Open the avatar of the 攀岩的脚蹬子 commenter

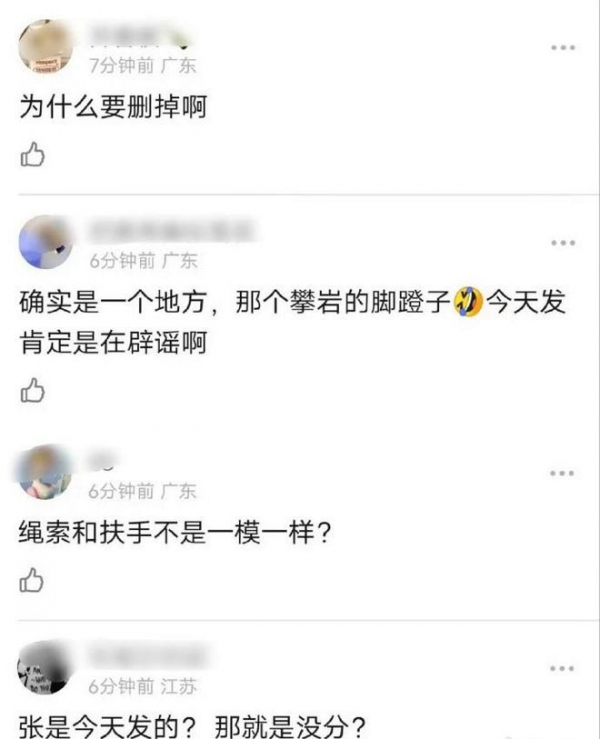tap(45, 243)
